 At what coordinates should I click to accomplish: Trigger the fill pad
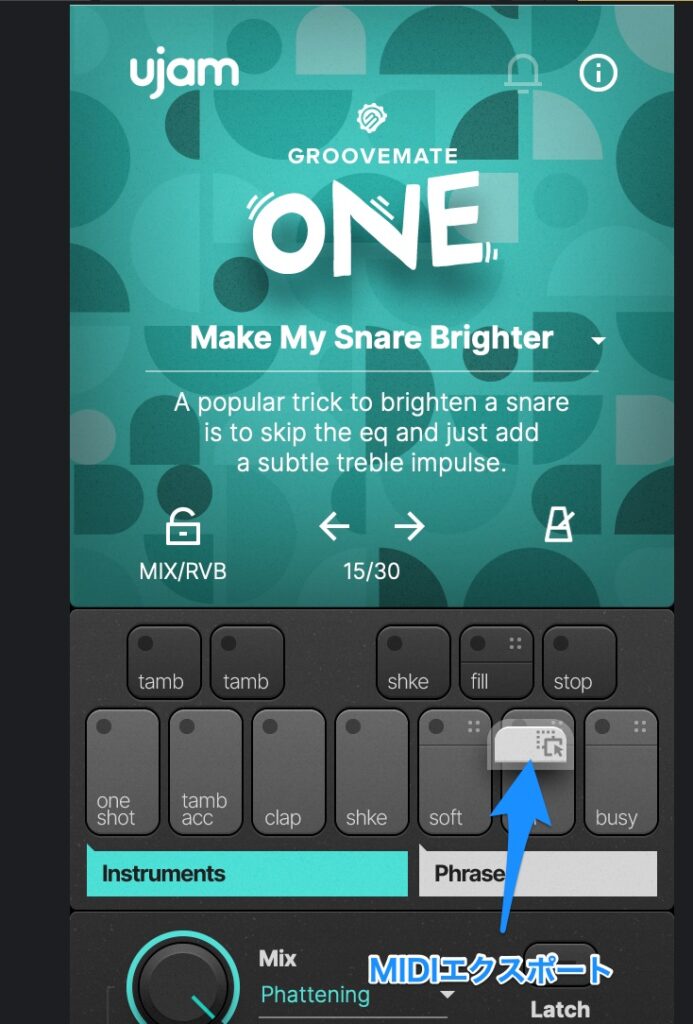[x=496, y=663]
